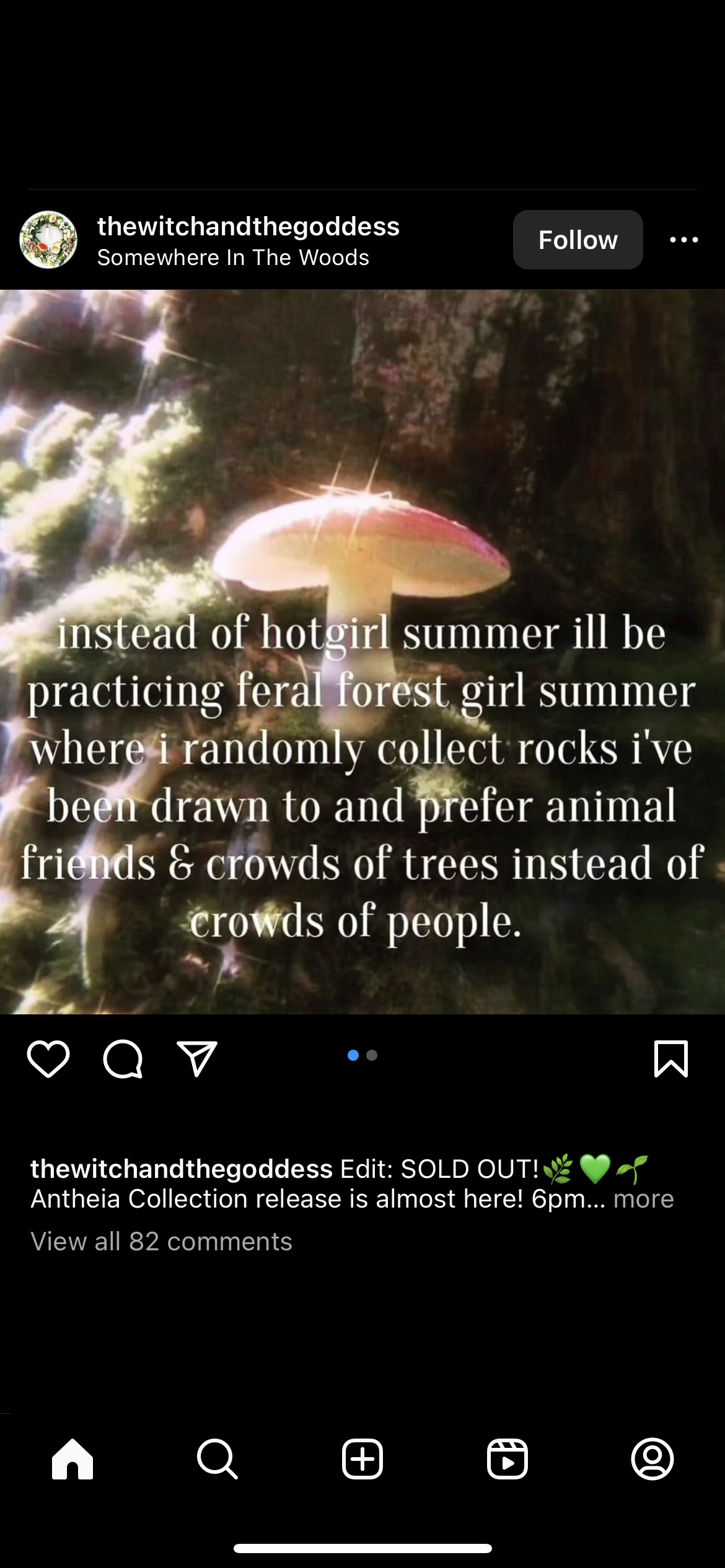This screenshot has width=725, height=1568.
Task: Switch to the Search tab
Action: click(217, 1459)
